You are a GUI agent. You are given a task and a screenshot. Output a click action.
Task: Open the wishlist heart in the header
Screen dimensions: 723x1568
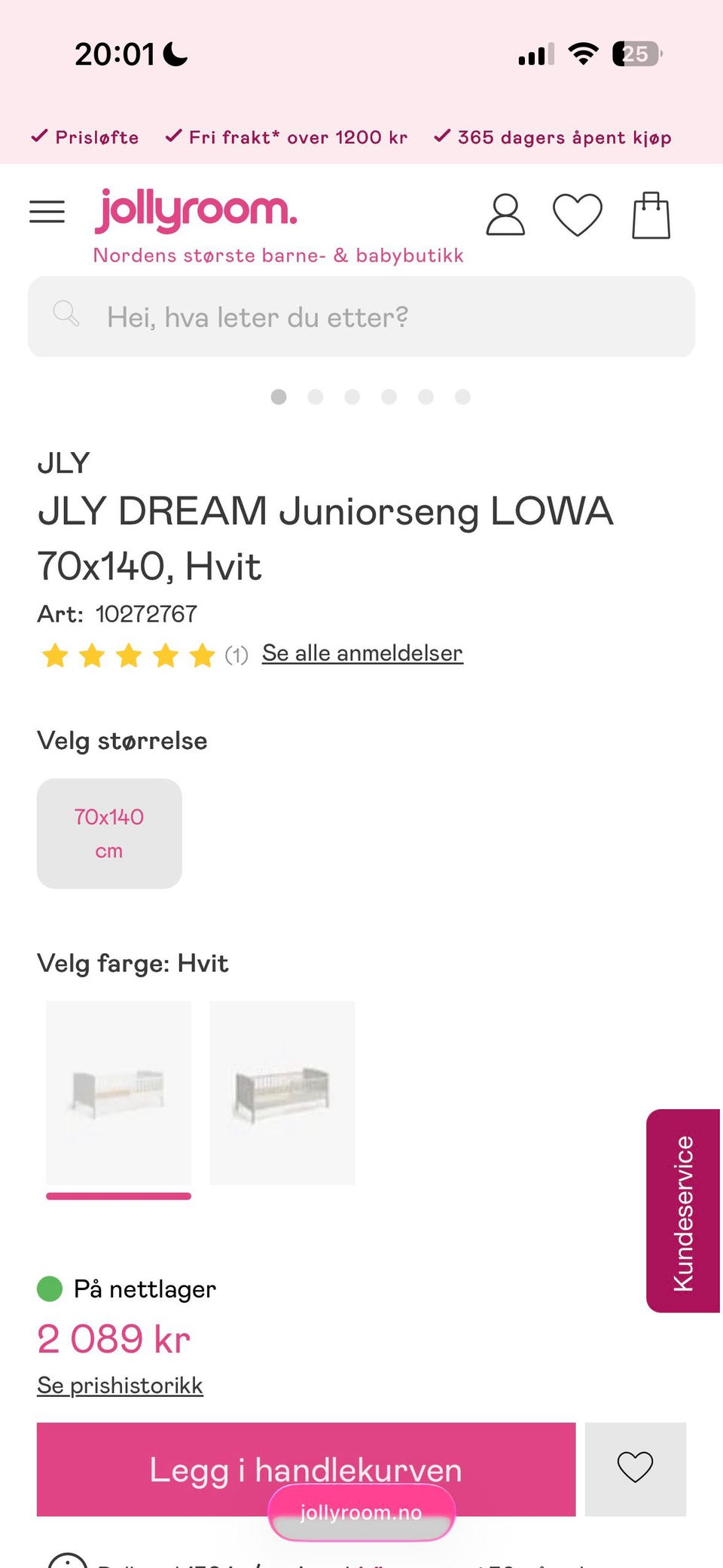click(x=578, y=215)
